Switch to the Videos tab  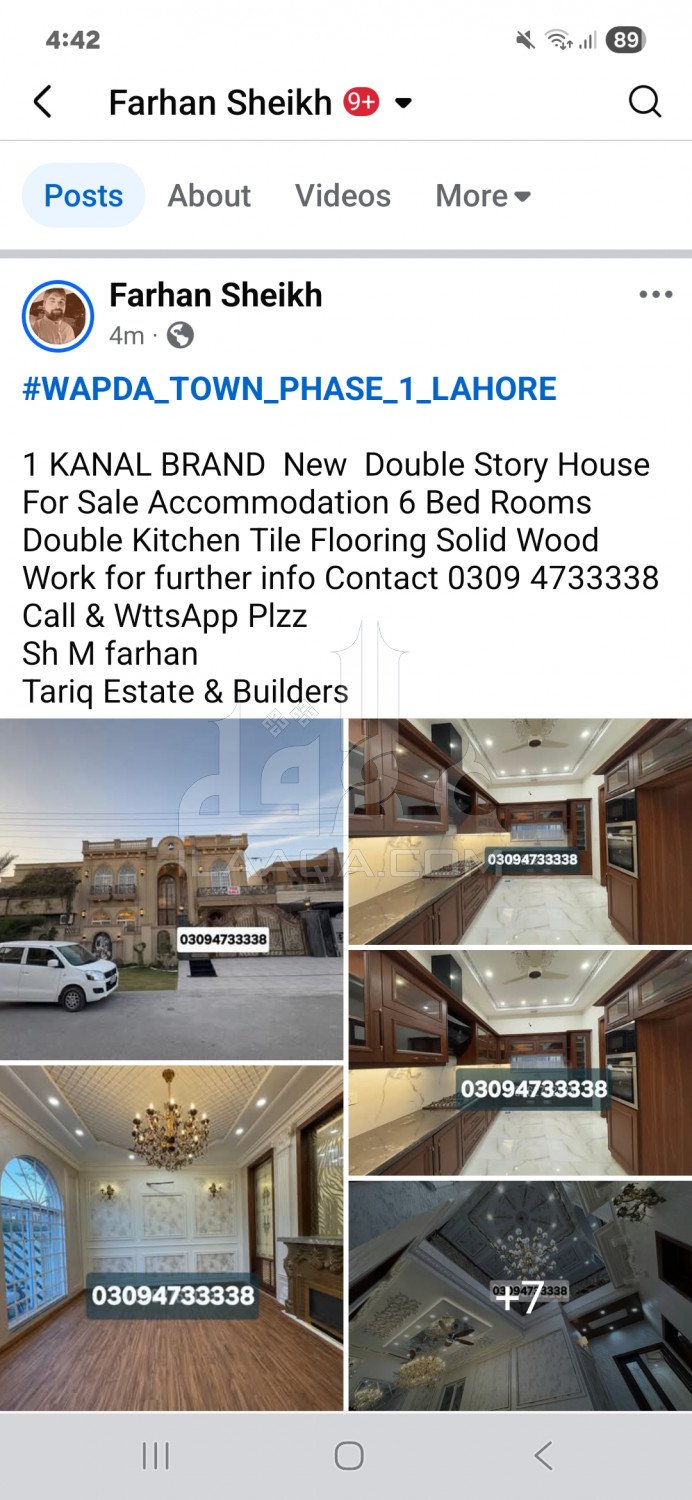pos(343,196)
